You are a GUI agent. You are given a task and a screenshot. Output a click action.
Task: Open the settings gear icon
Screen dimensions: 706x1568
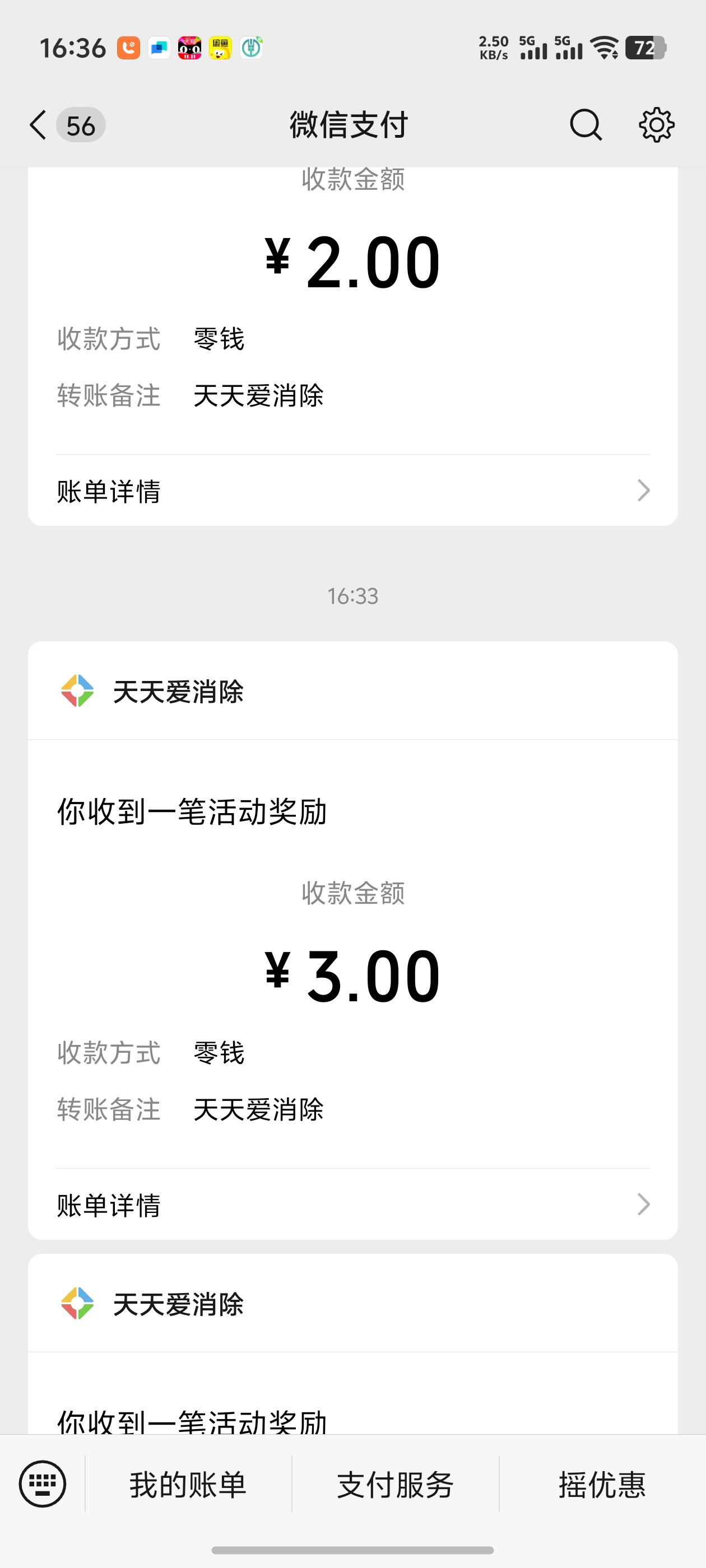pos(656,125)
